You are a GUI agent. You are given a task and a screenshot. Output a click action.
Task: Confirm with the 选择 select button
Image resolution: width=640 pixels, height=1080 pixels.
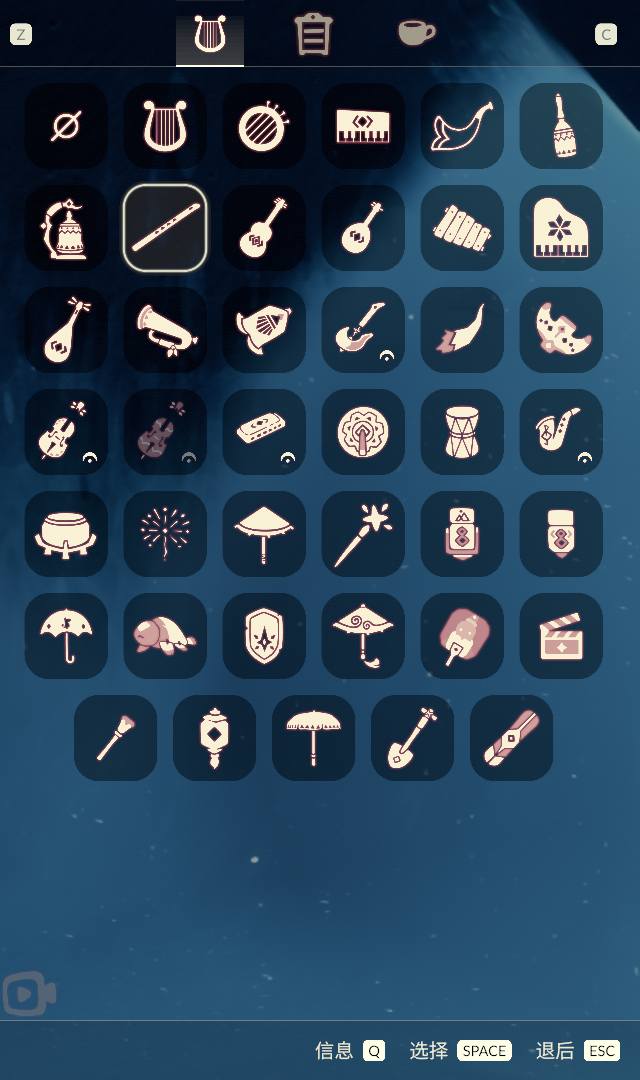tap(461, 1050)
